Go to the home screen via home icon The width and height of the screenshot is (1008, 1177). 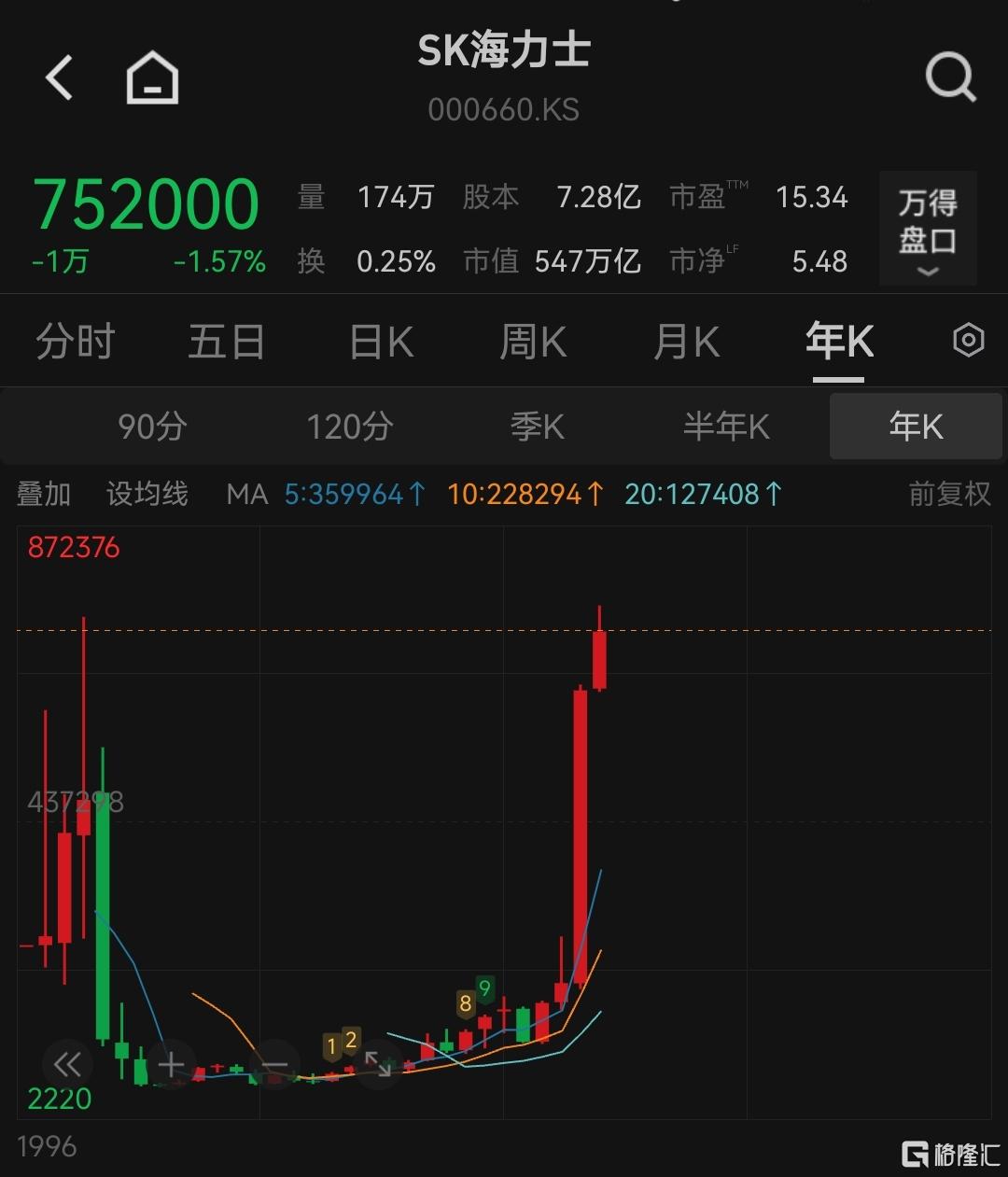[151, 77]
